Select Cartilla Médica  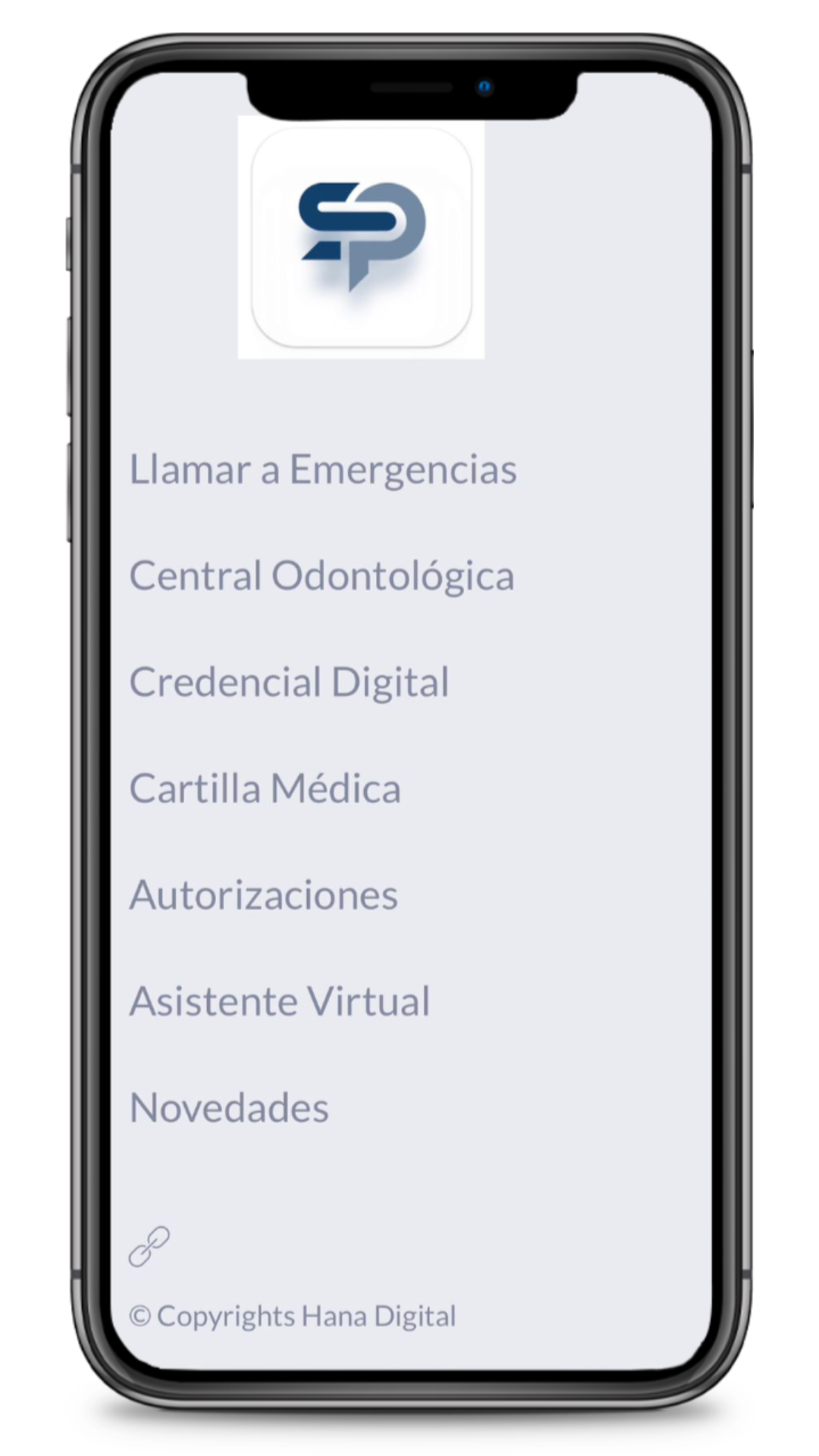(265, 789)
